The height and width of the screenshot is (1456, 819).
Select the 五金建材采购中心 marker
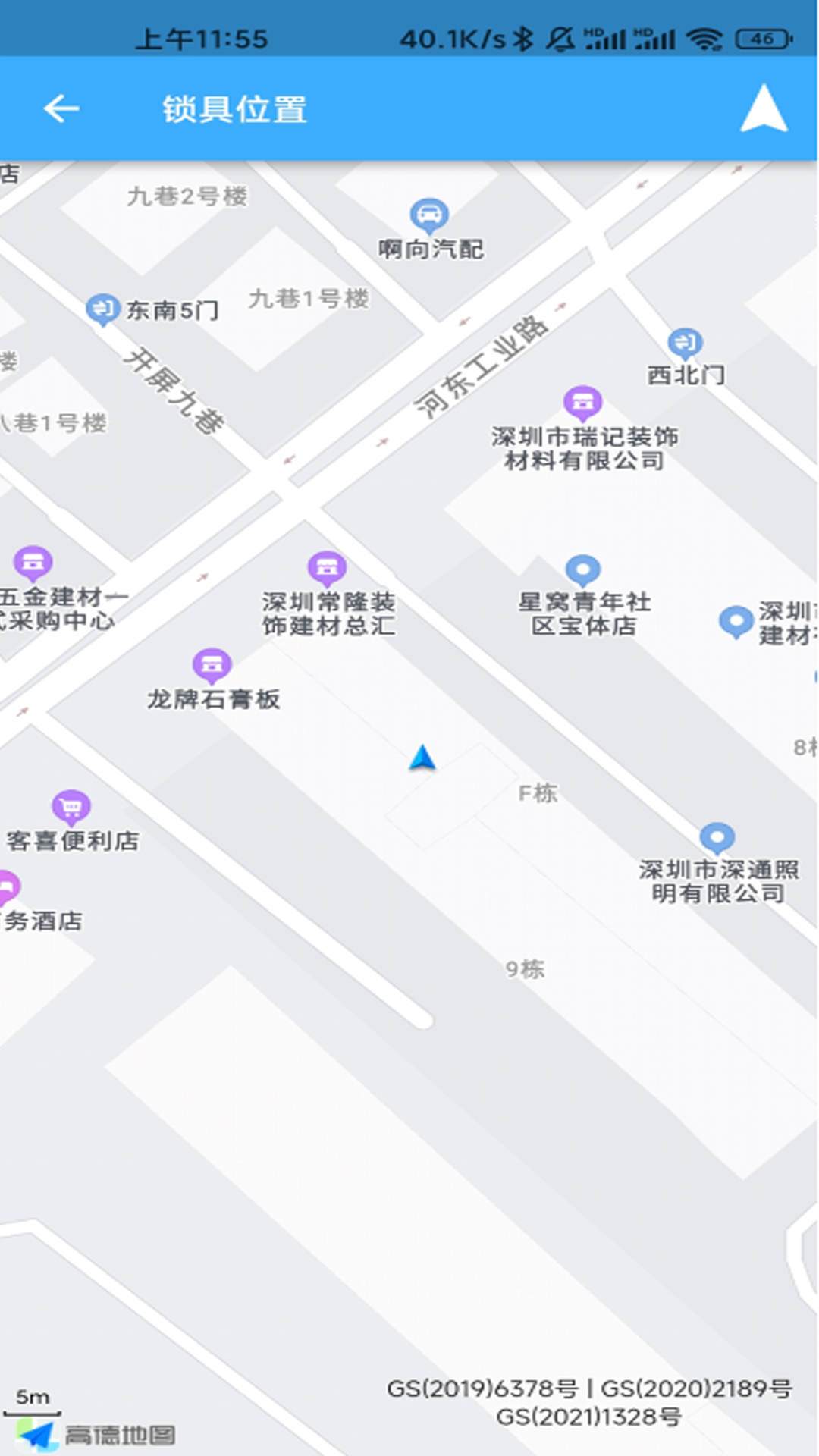click(33, 563)
